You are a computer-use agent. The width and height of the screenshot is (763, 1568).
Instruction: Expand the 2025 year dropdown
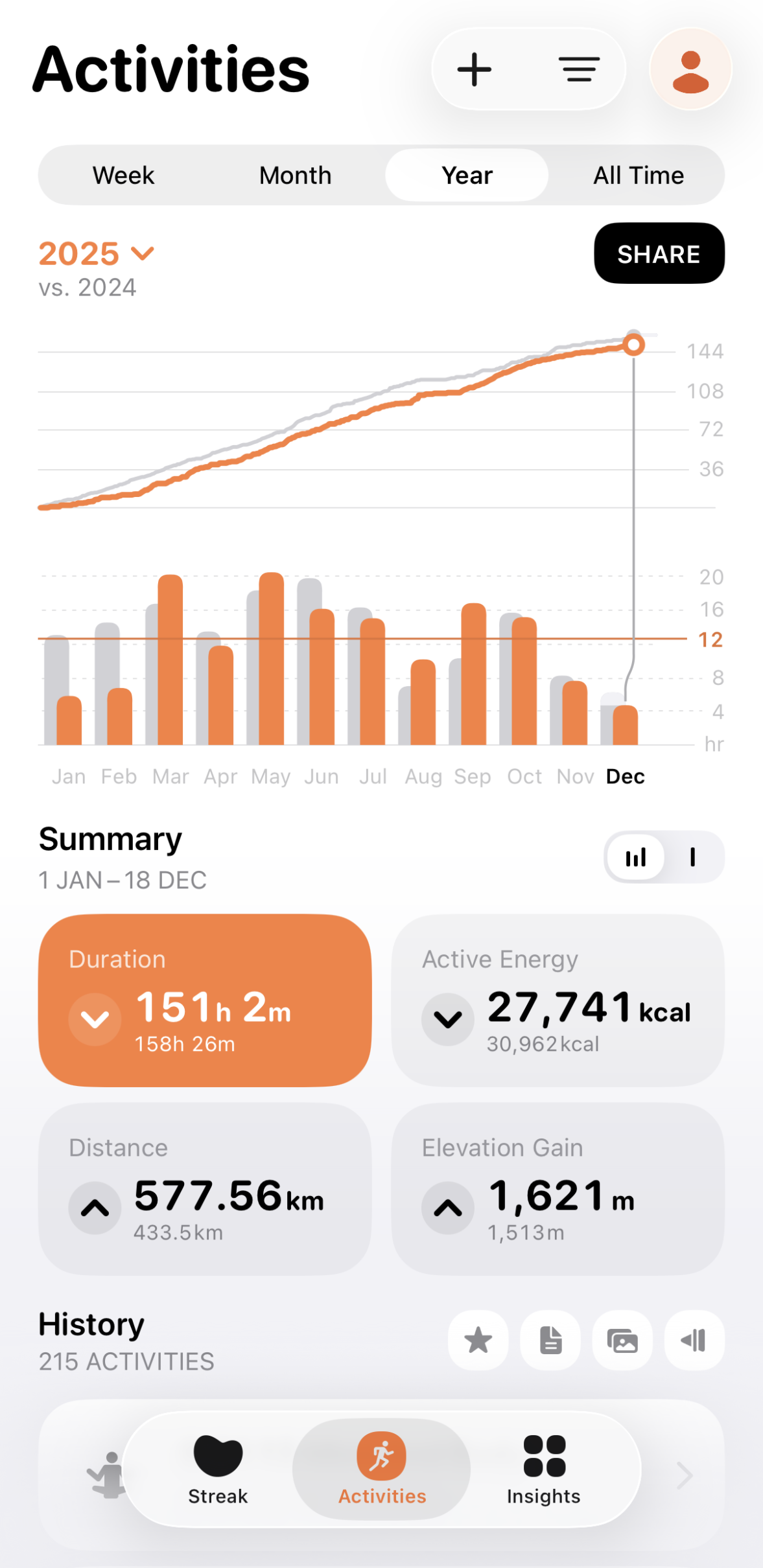tap(96, 253)
